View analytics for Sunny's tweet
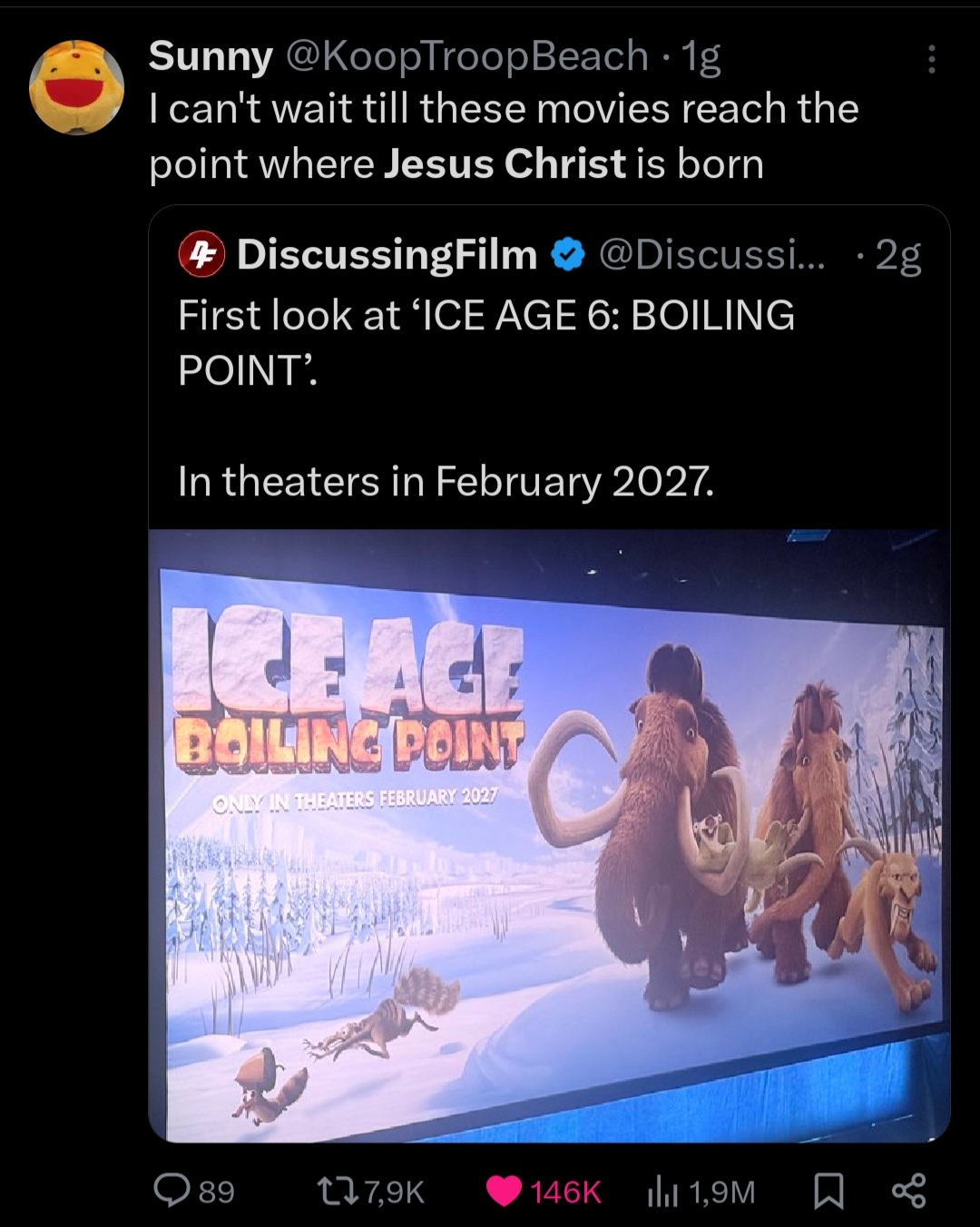This screenshot has height=1227, width=980. pyautogui.click(x=662, y=1191)
